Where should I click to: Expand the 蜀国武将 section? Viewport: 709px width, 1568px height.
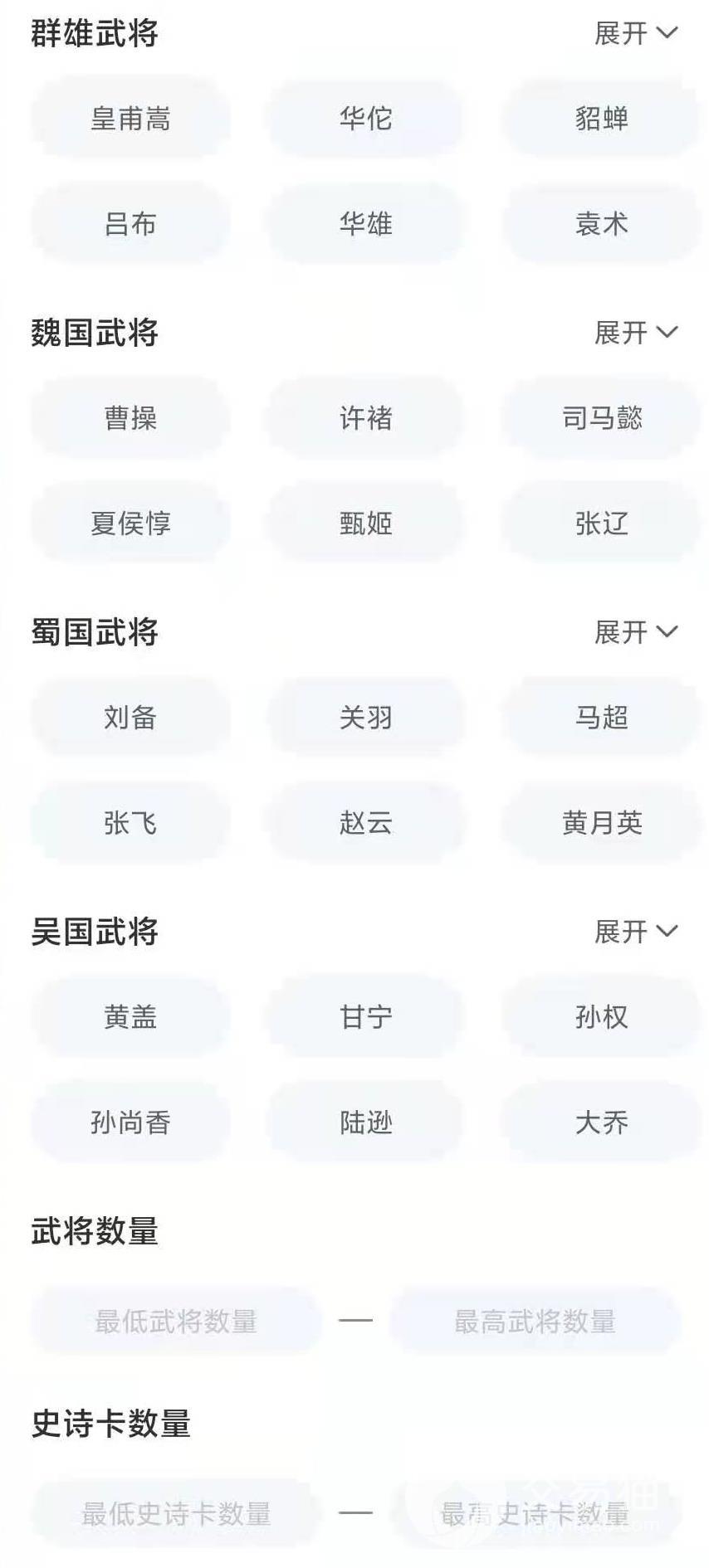(636, 632)
